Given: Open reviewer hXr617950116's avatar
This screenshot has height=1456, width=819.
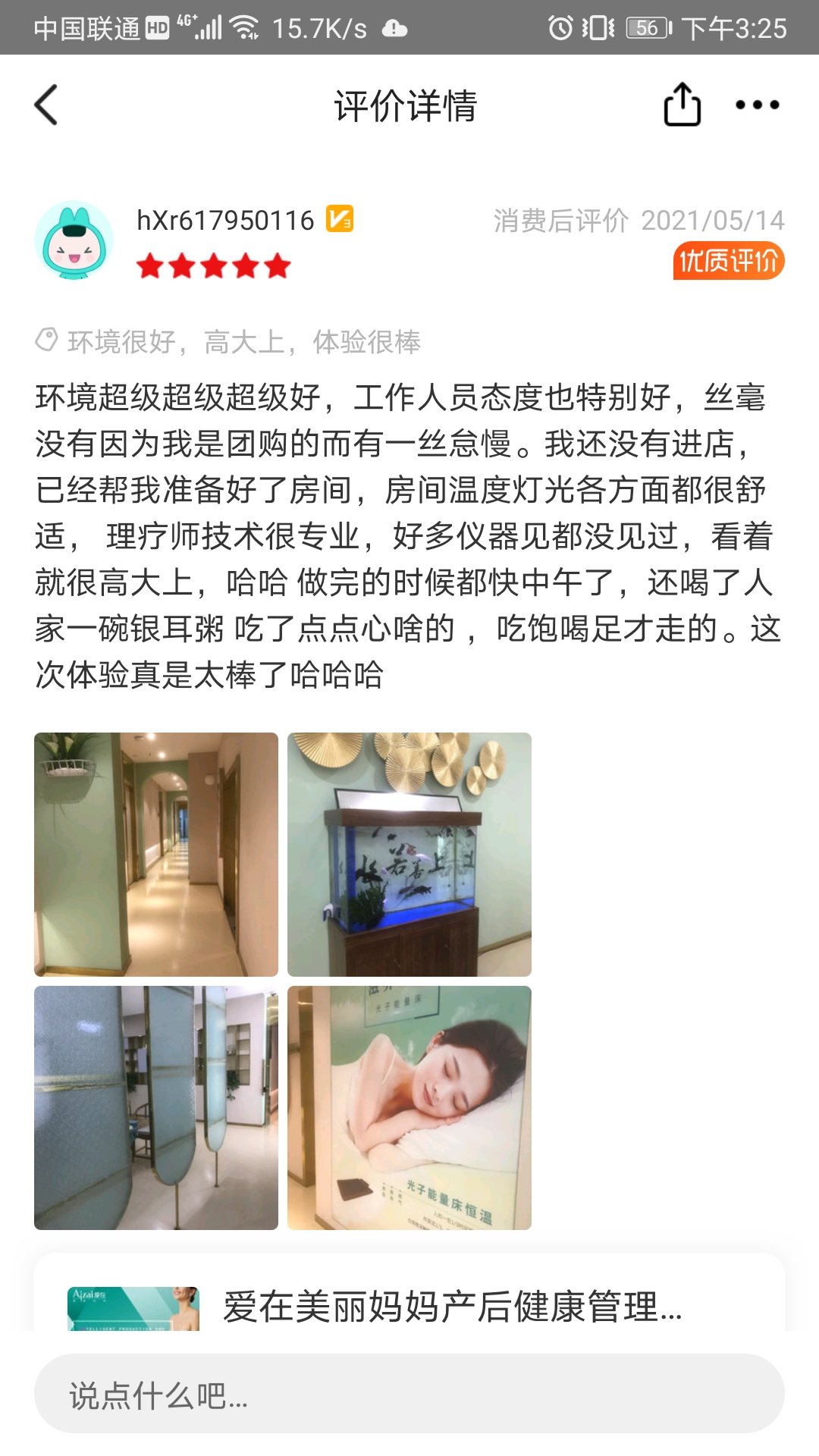Looking at the screenshot, I should tap(74, 240).
